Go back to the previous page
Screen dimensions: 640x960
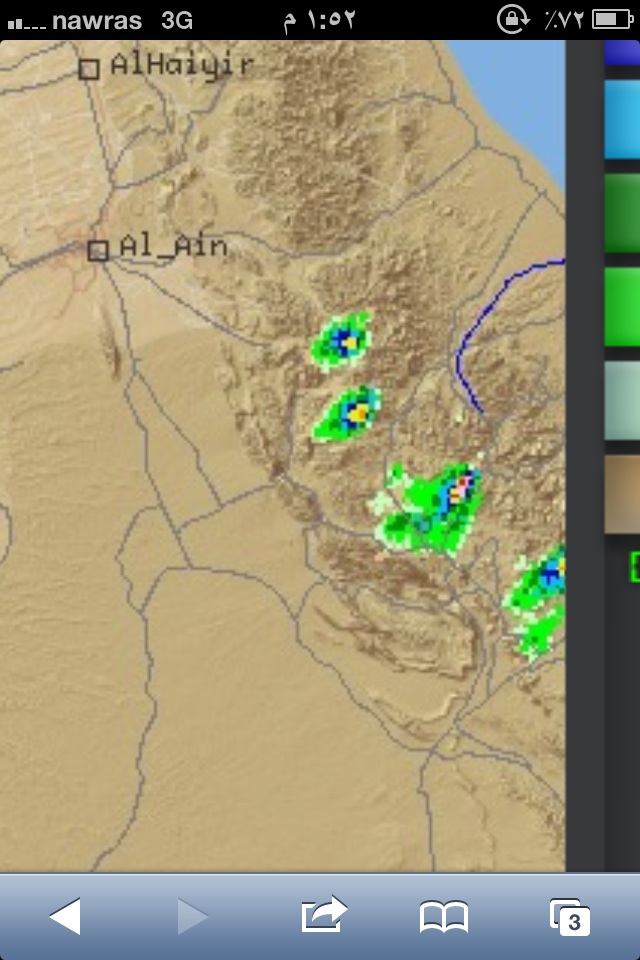pos(65,916)
